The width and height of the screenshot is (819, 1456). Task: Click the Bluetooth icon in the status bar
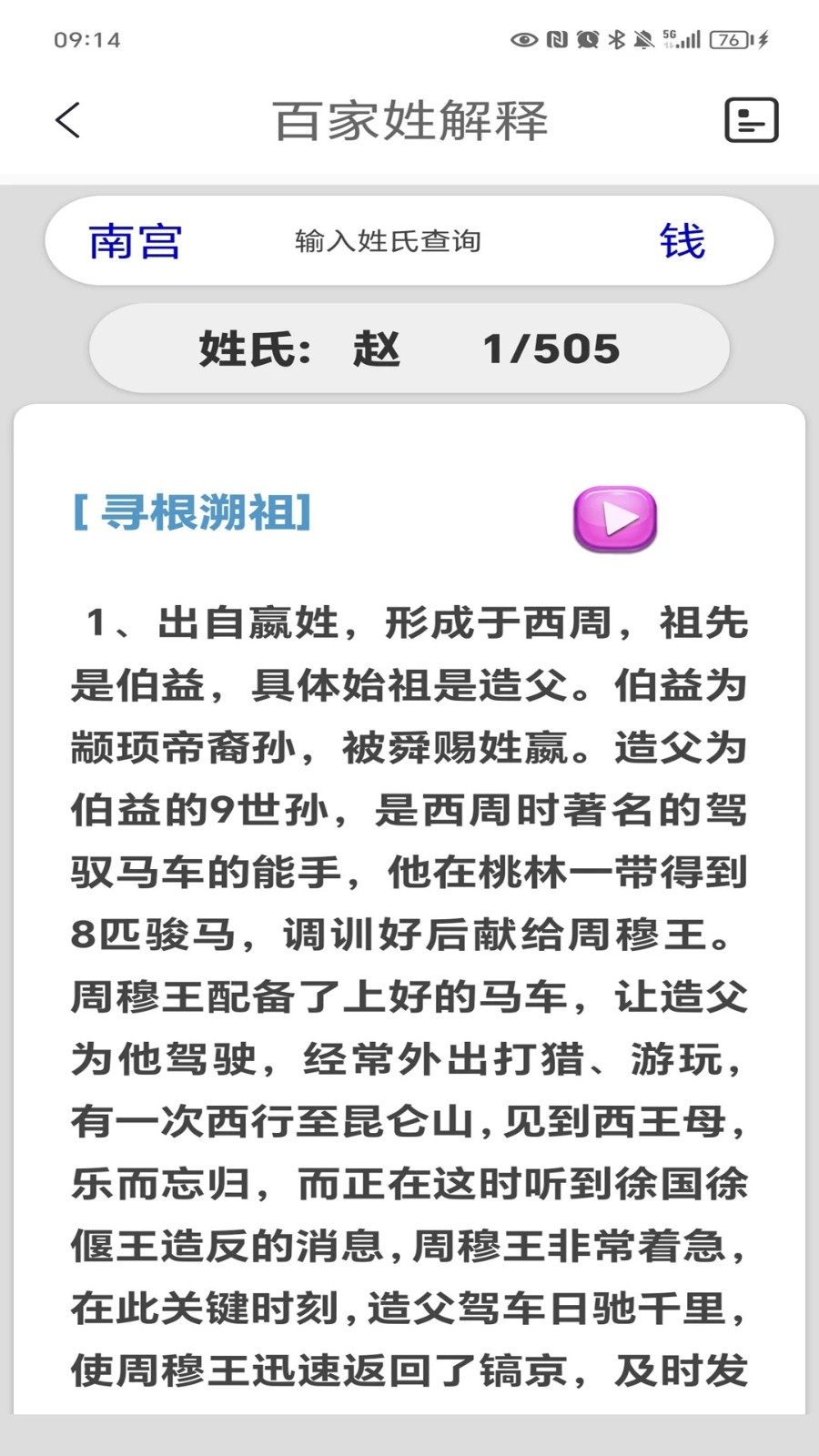tap(615, 39)
